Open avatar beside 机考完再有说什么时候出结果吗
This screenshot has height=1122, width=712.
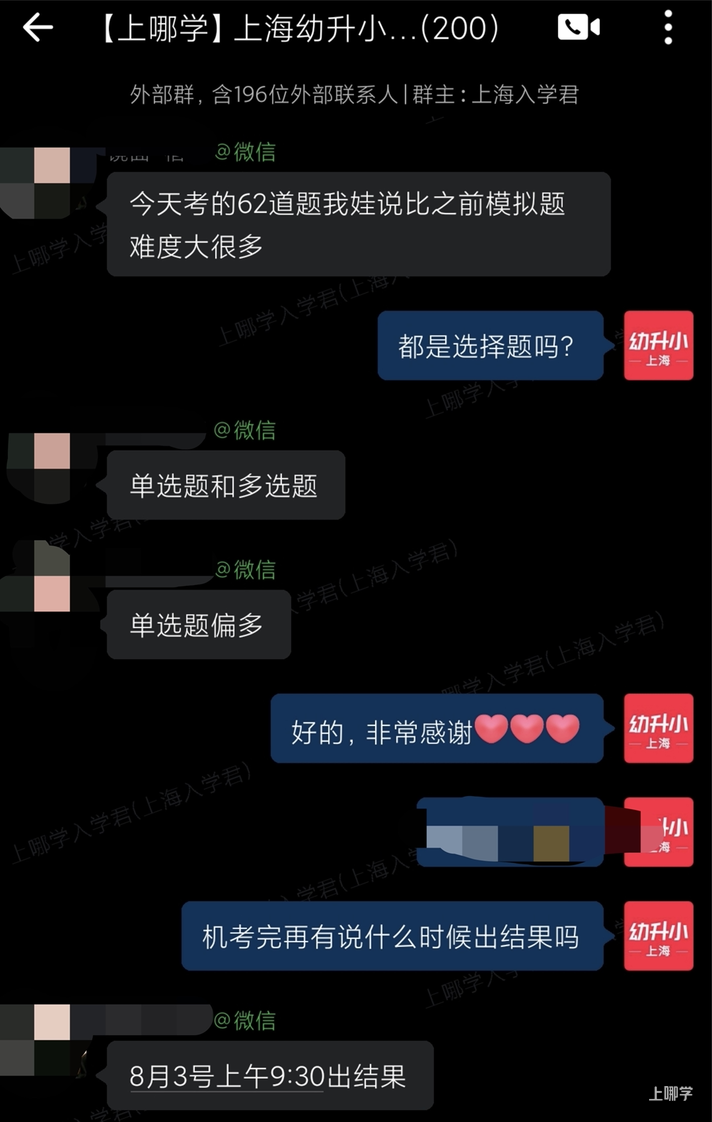coord(658,936)
